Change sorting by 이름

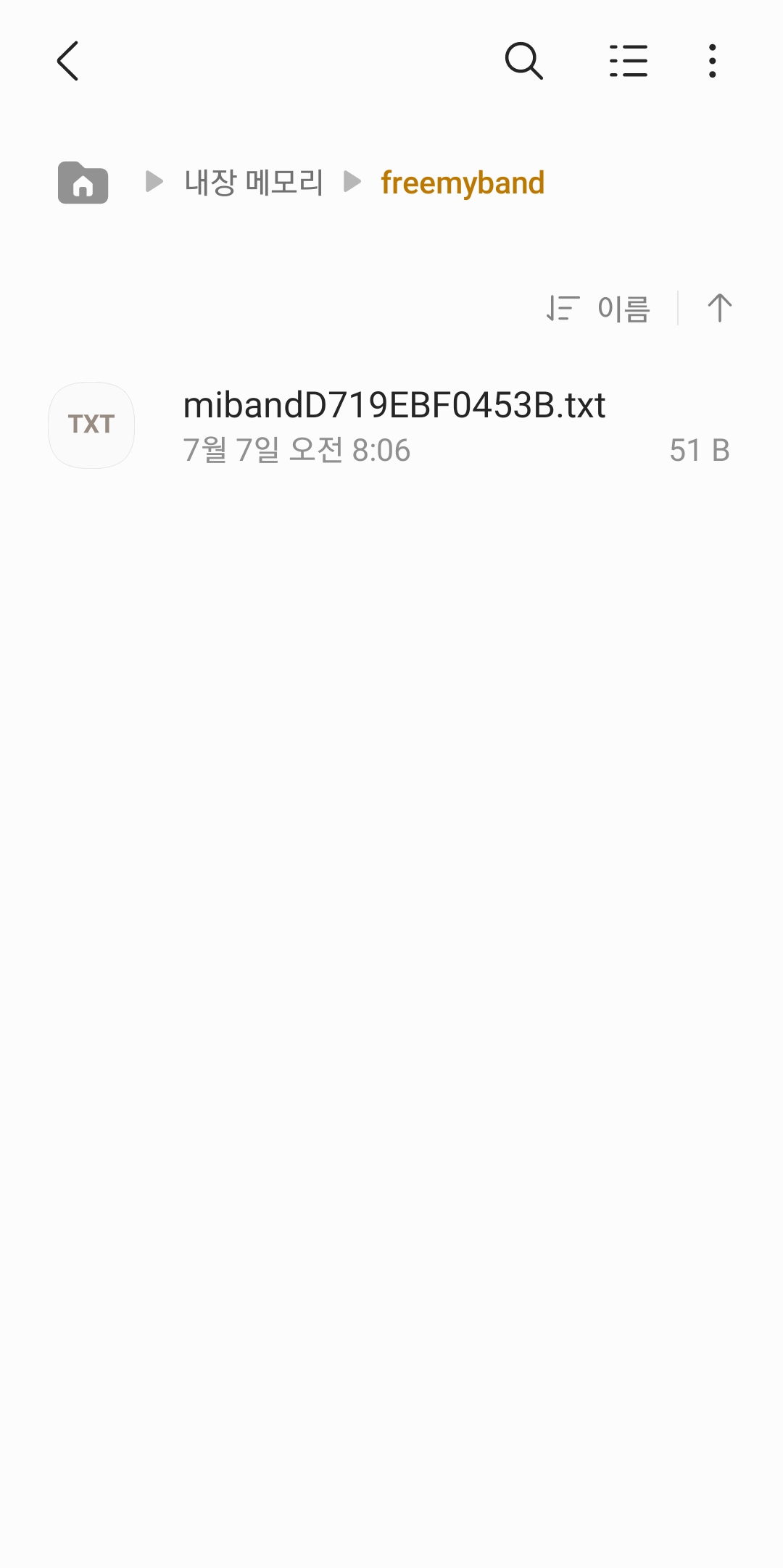pyautogui.click(x=600, y=309)
